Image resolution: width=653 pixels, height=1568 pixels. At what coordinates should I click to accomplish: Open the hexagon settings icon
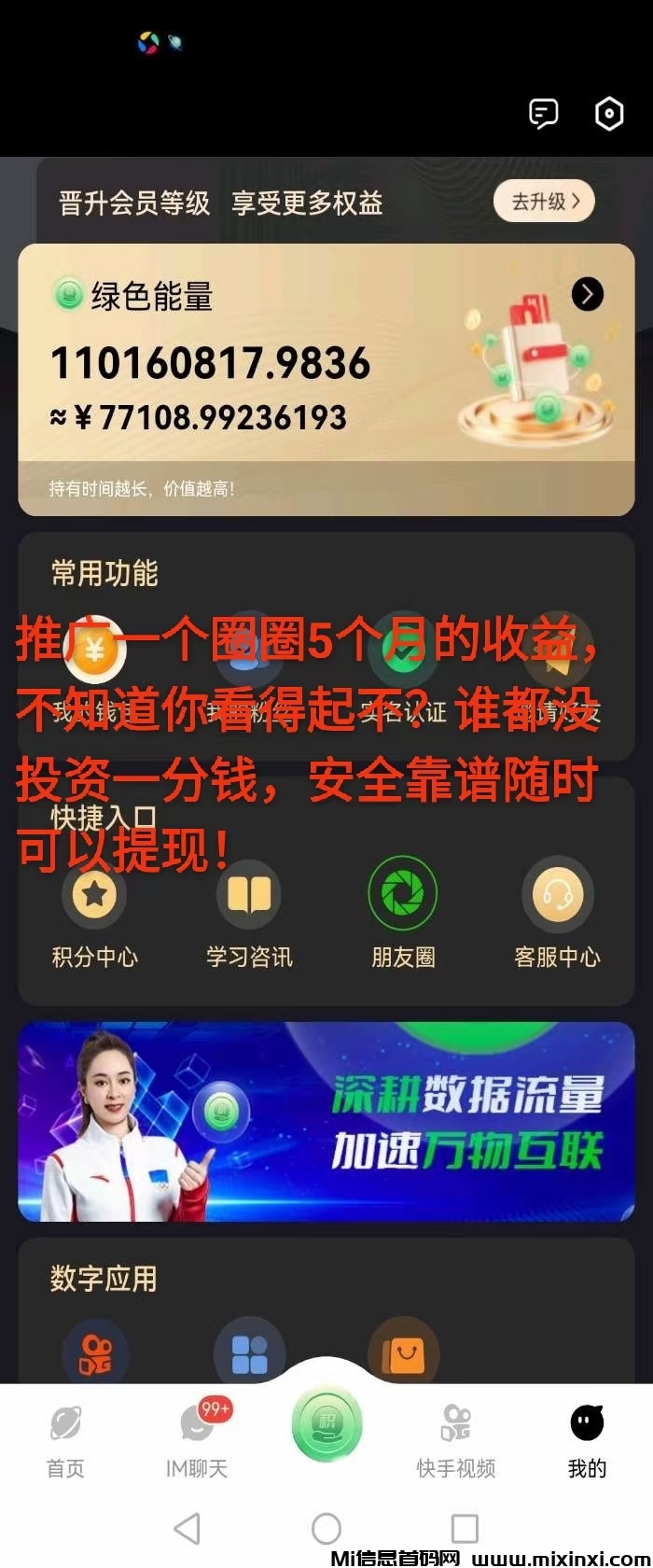pos(609,114)
